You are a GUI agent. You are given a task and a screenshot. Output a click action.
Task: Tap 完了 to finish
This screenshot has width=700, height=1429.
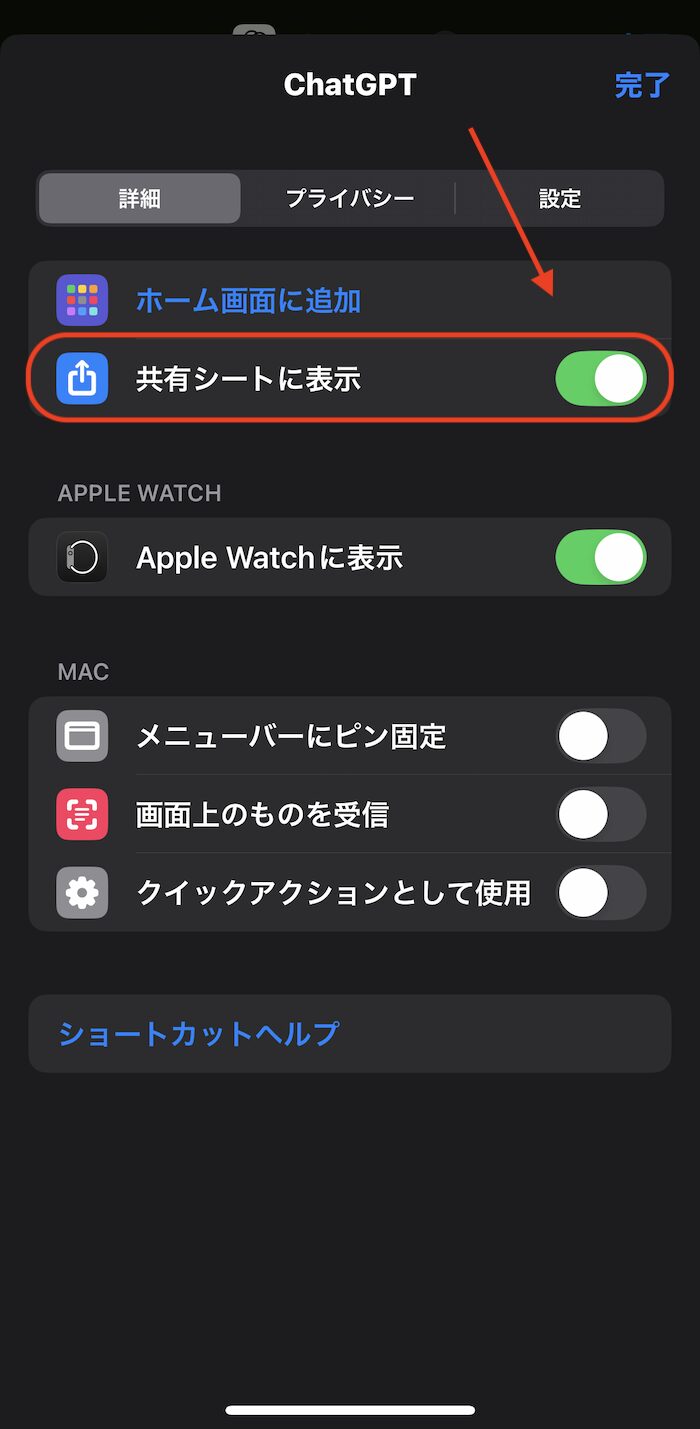[x=641, y=85]
